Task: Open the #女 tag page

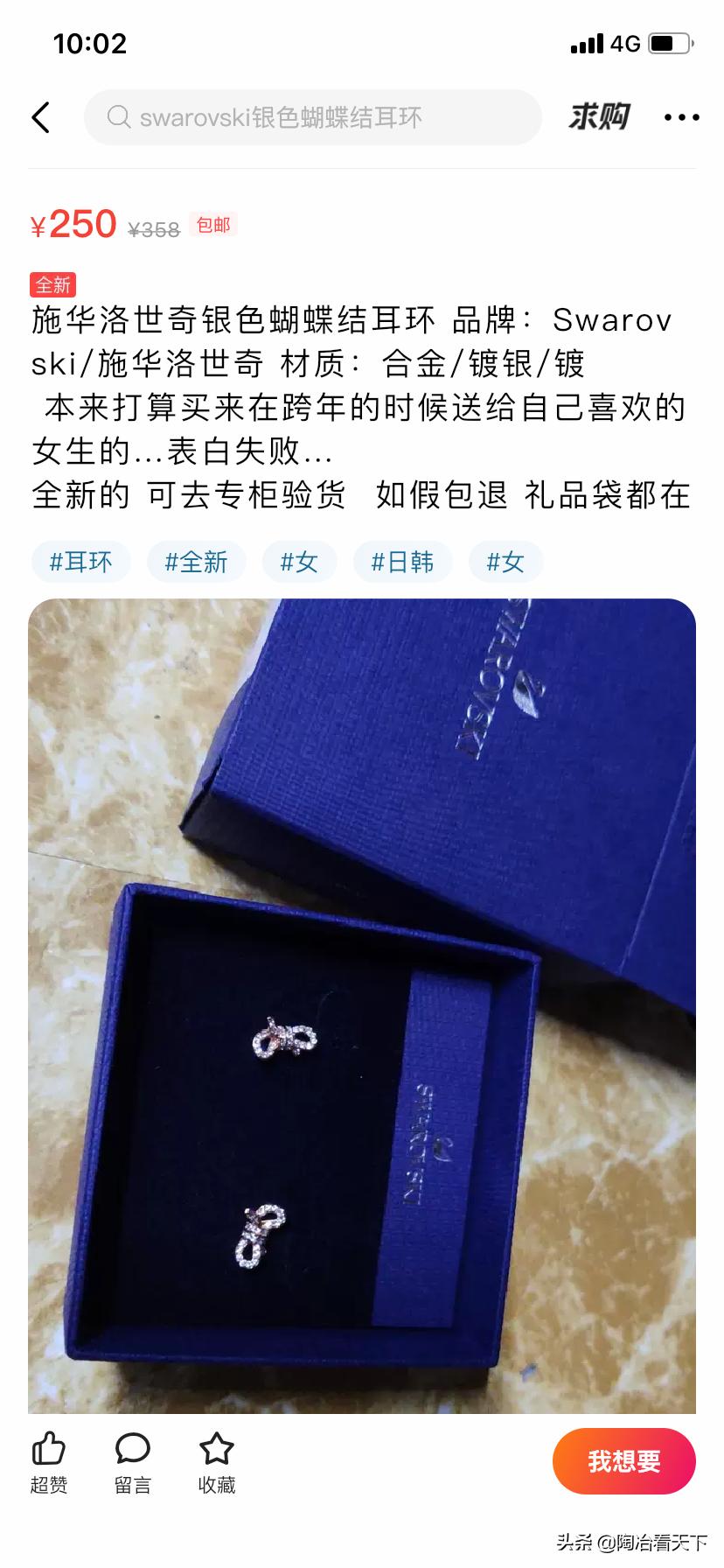Action: (299, 561)
